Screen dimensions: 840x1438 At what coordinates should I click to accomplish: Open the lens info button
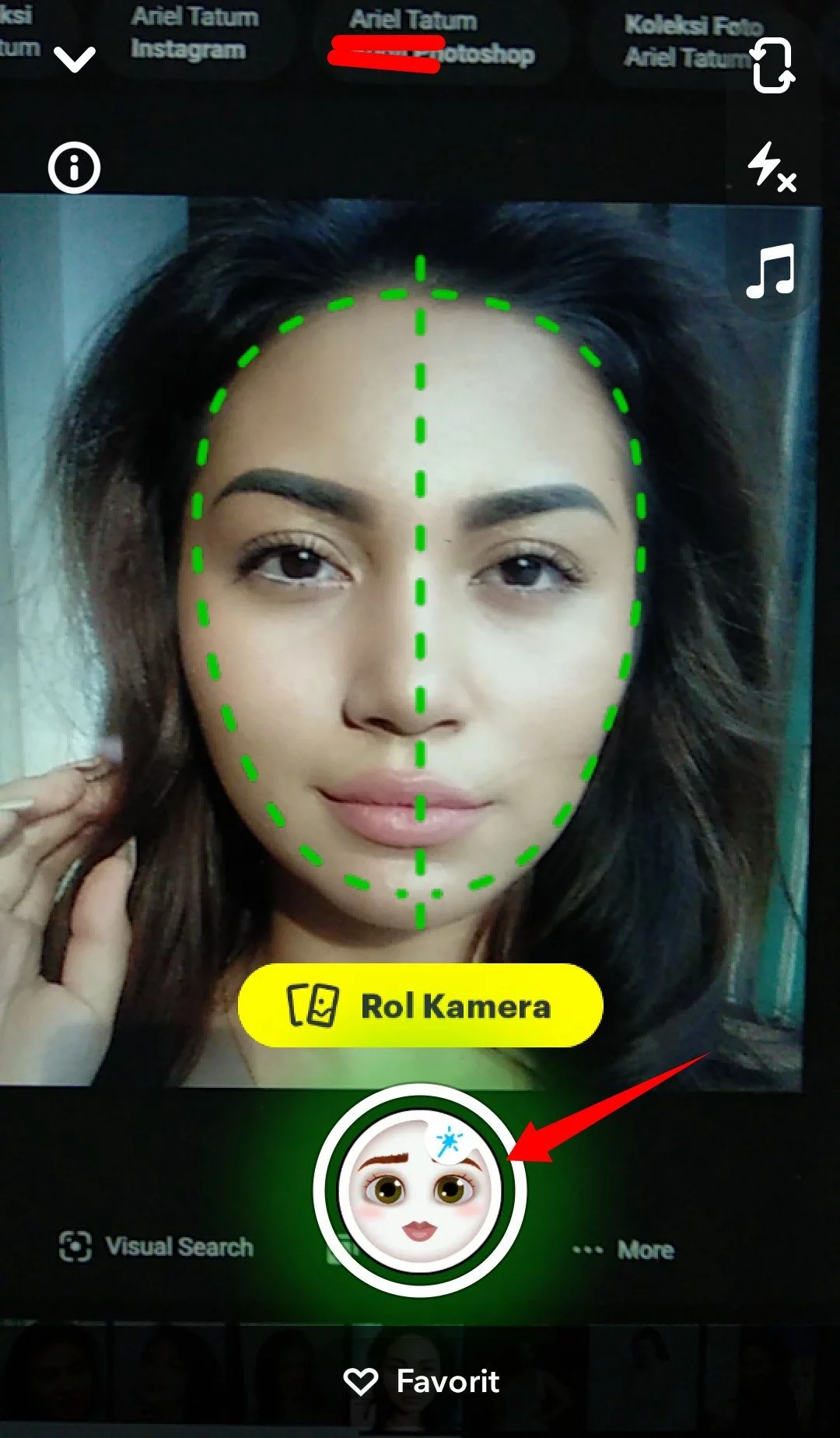tap(75, 167)
